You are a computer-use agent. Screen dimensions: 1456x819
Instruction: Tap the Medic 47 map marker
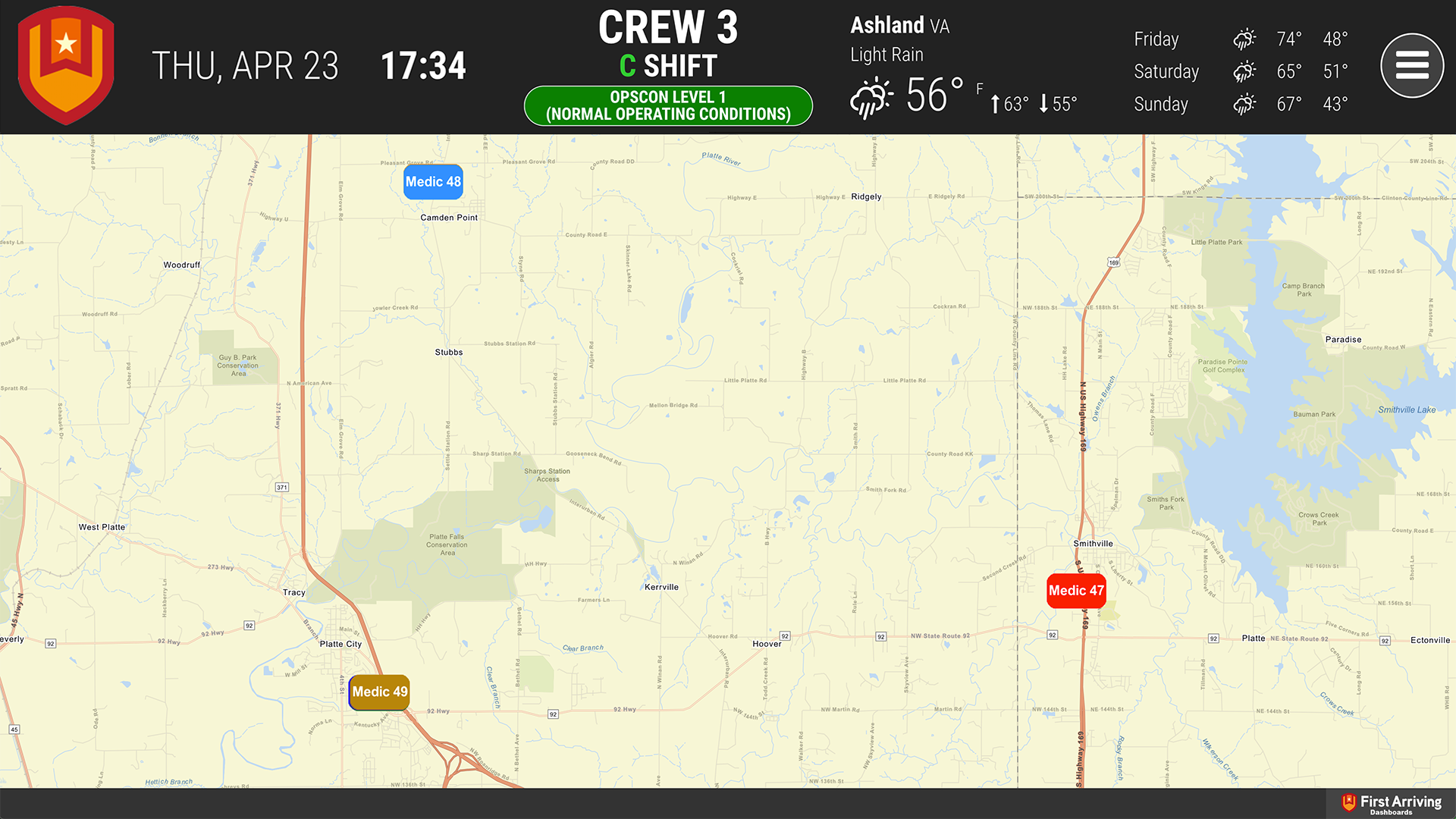point(1076,591)
